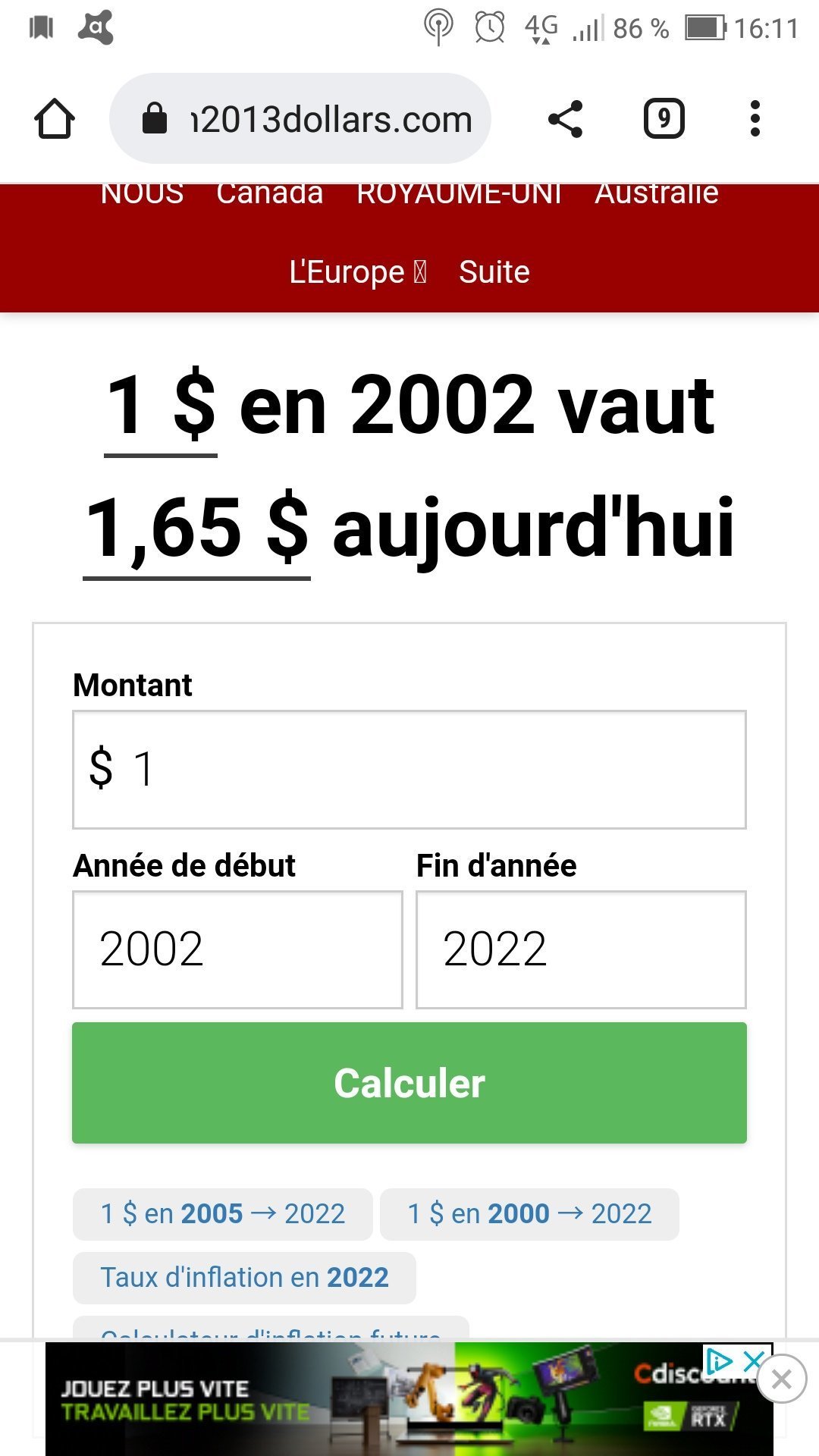Open the tab switcher showing 9 tabs

pyautogui.click(x=664, y=119)
